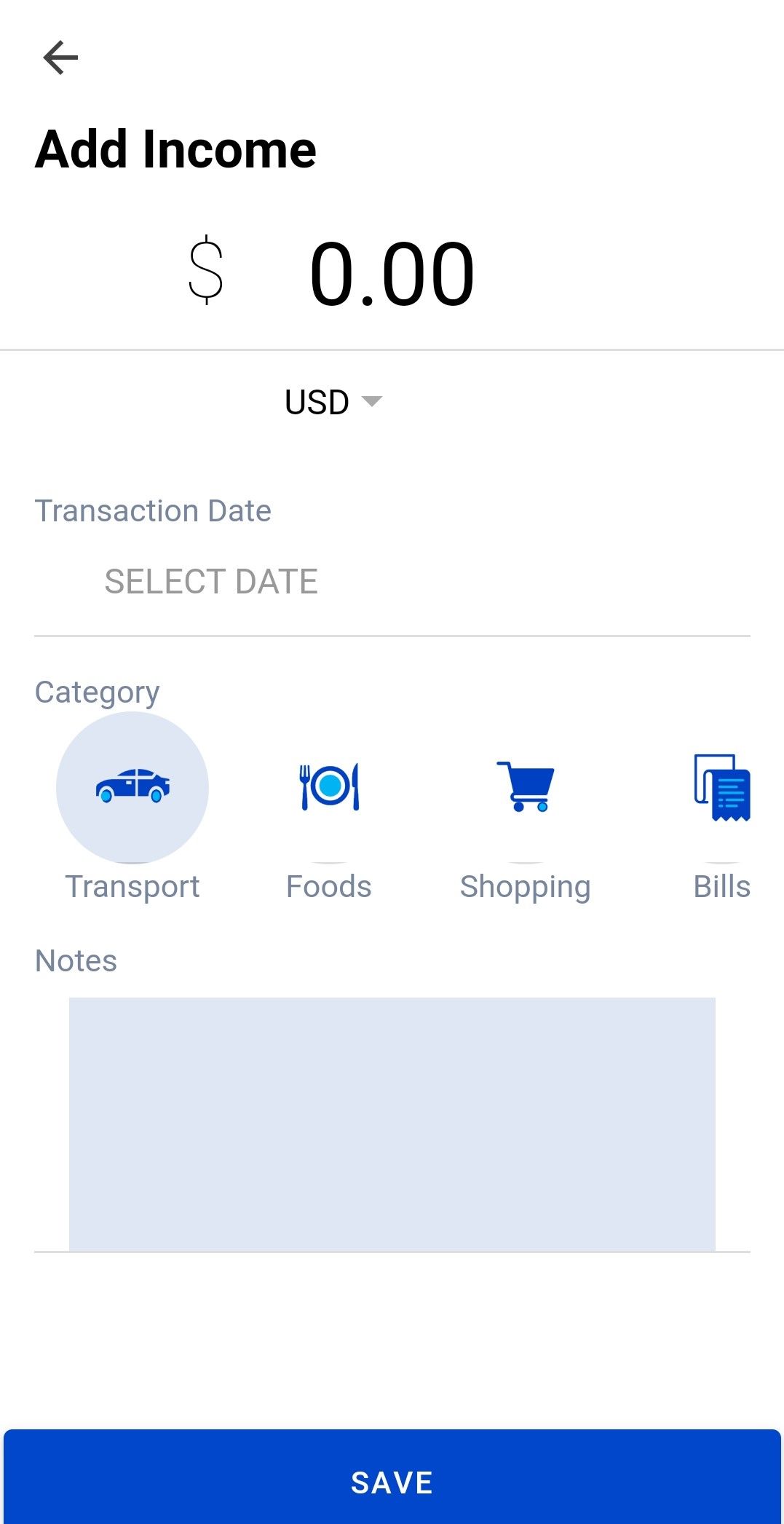Select the Bills category
The height and width of the screenshot is (1524, 784).
click(x=721, y=789)
